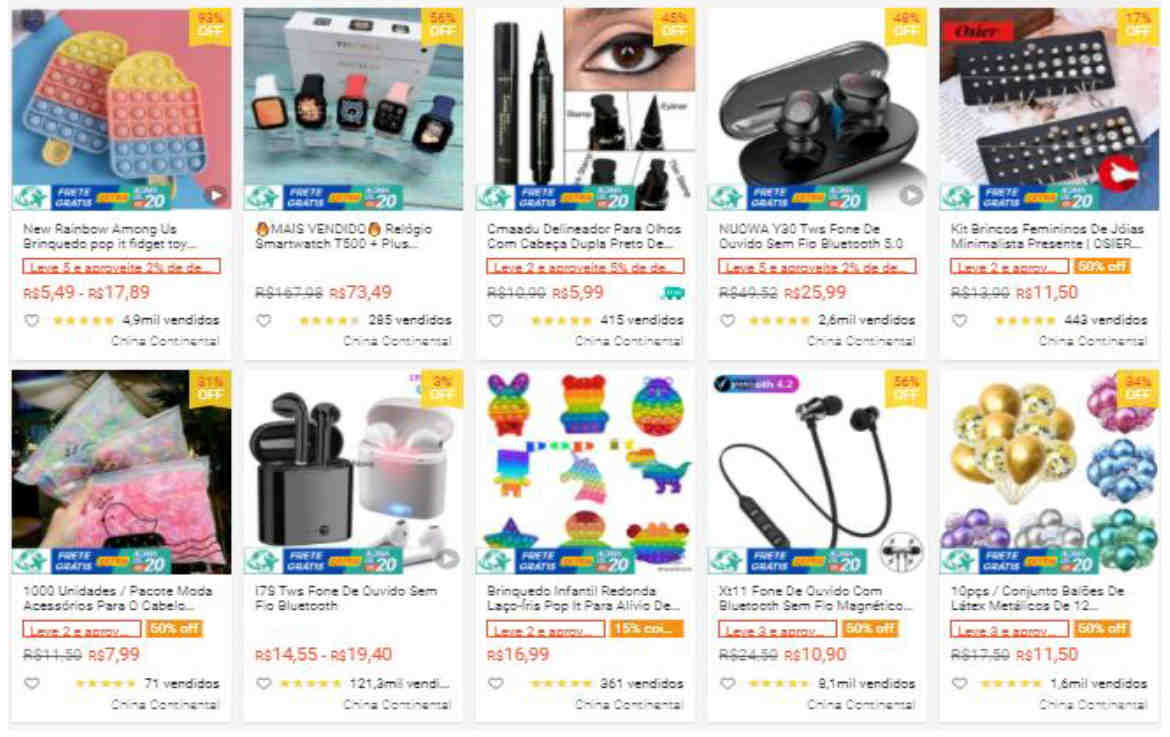Tap the heart on Cmaadu Delineador item
Screen dimensions: 1170x737
496,321
